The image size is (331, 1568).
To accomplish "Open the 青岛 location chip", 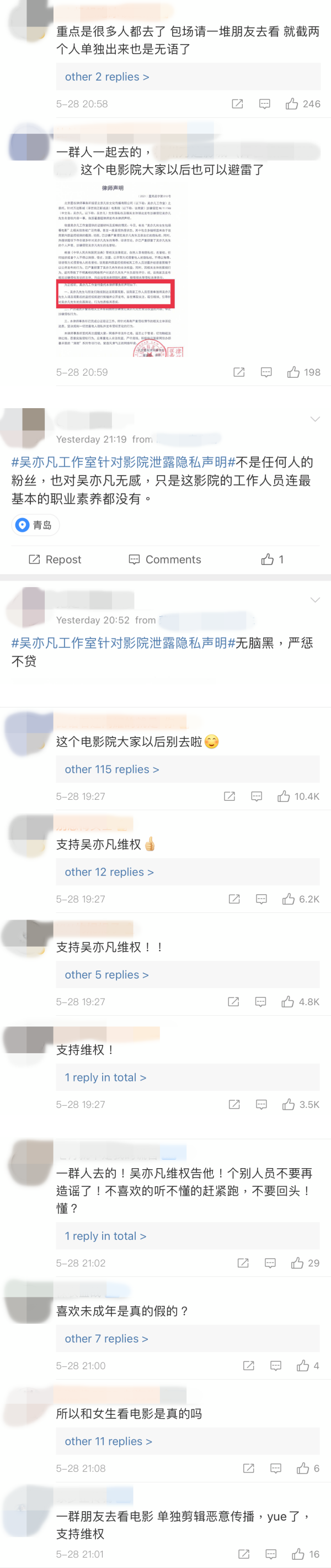I will (35, 525).
